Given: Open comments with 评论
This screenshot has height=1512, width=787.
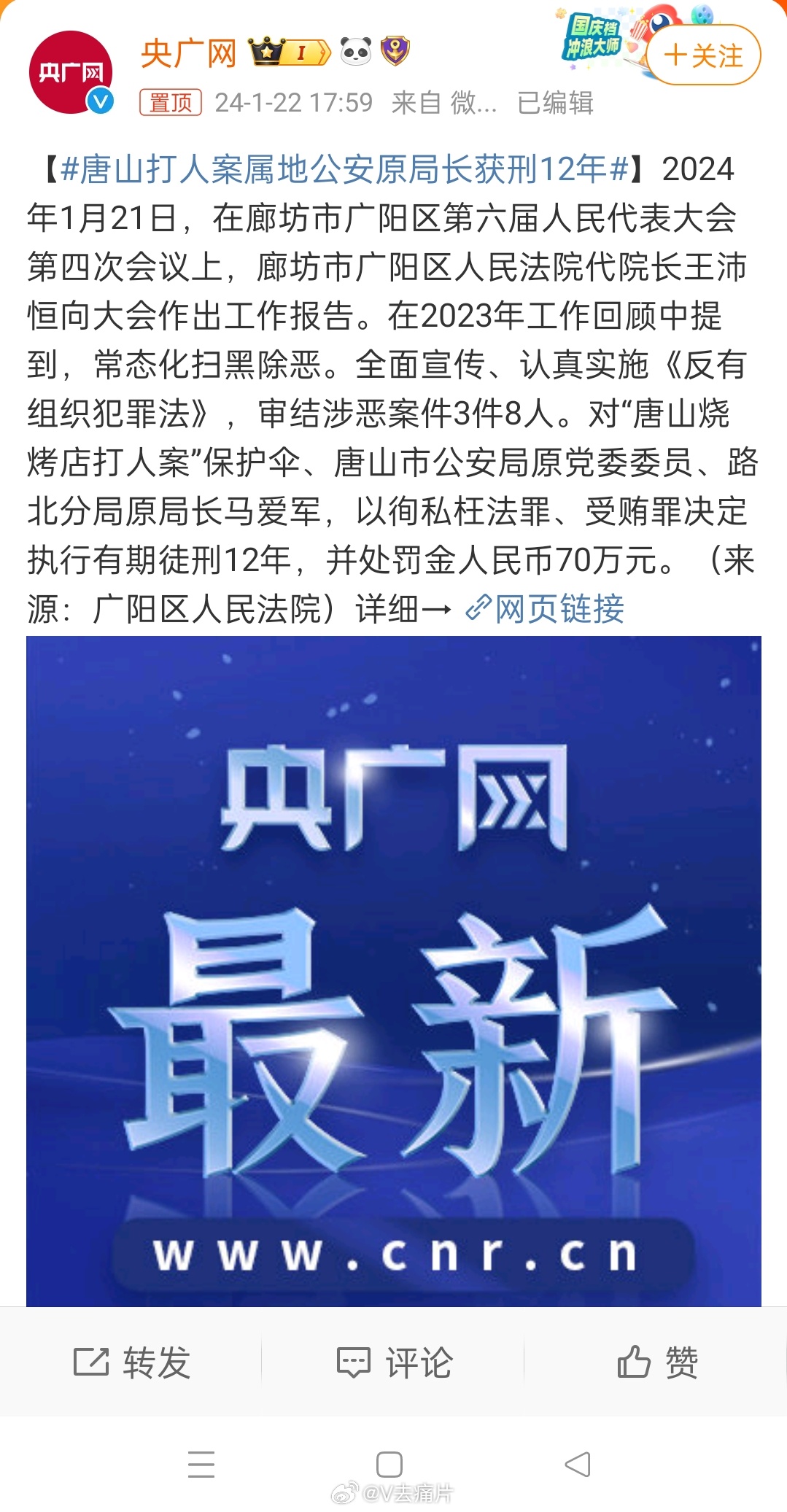Looking at the screenshot, I should [395, 1362].
